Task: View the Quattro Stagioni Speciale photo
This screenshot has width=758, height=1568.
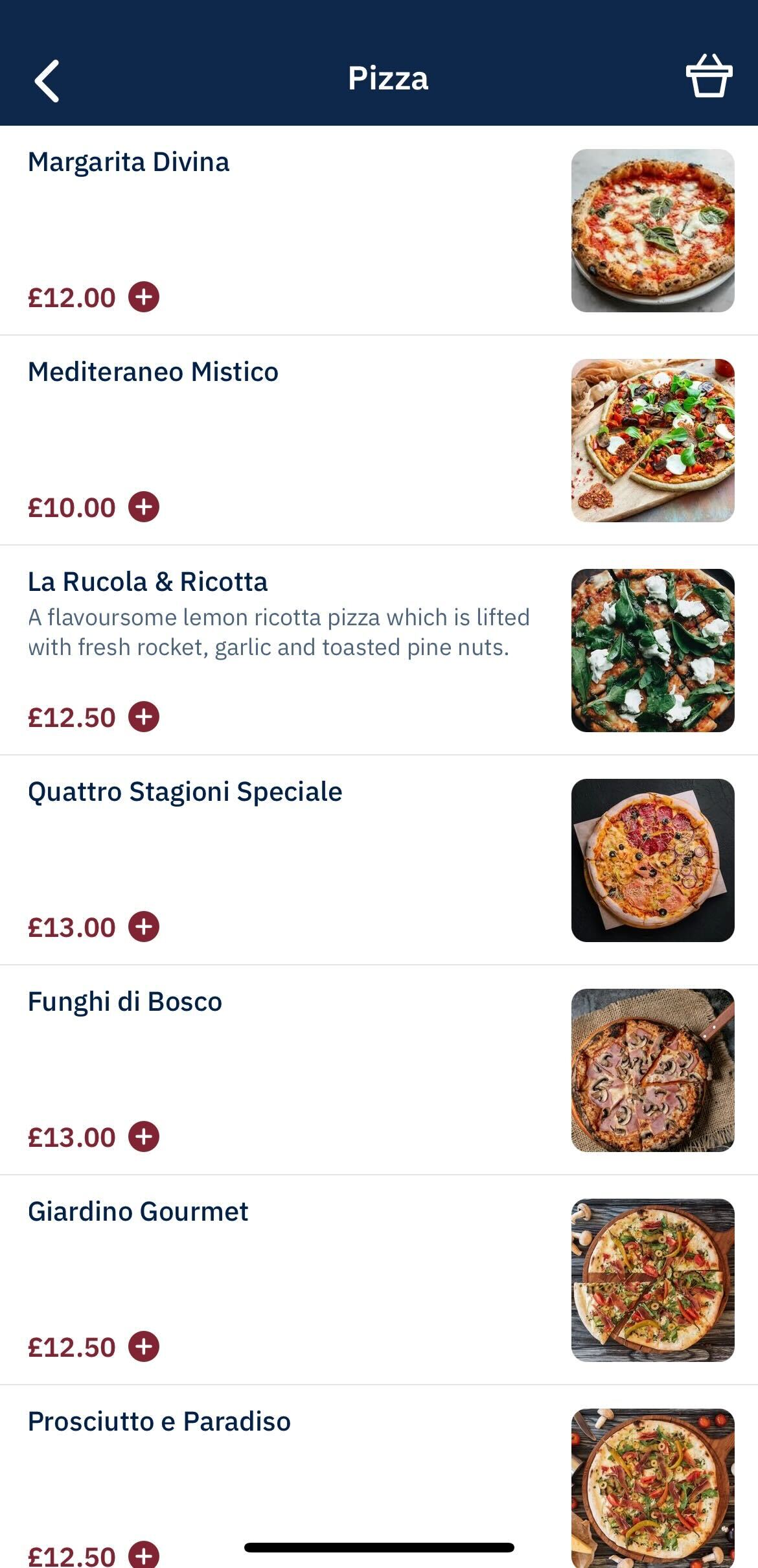Action: click(x=652, y=860)
